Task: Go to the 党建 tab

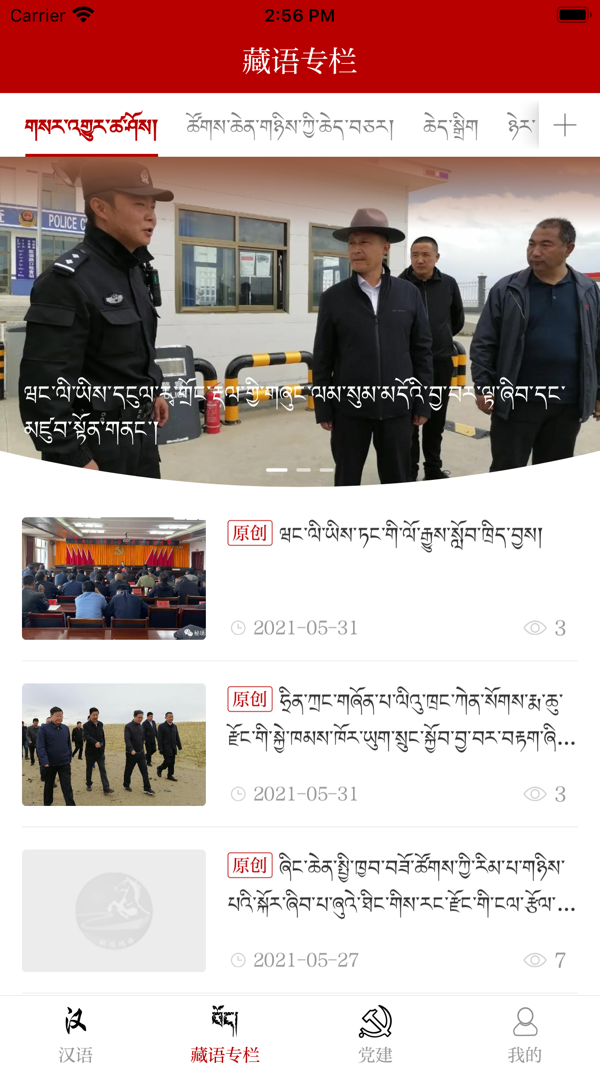Action: pos(375,1033)
